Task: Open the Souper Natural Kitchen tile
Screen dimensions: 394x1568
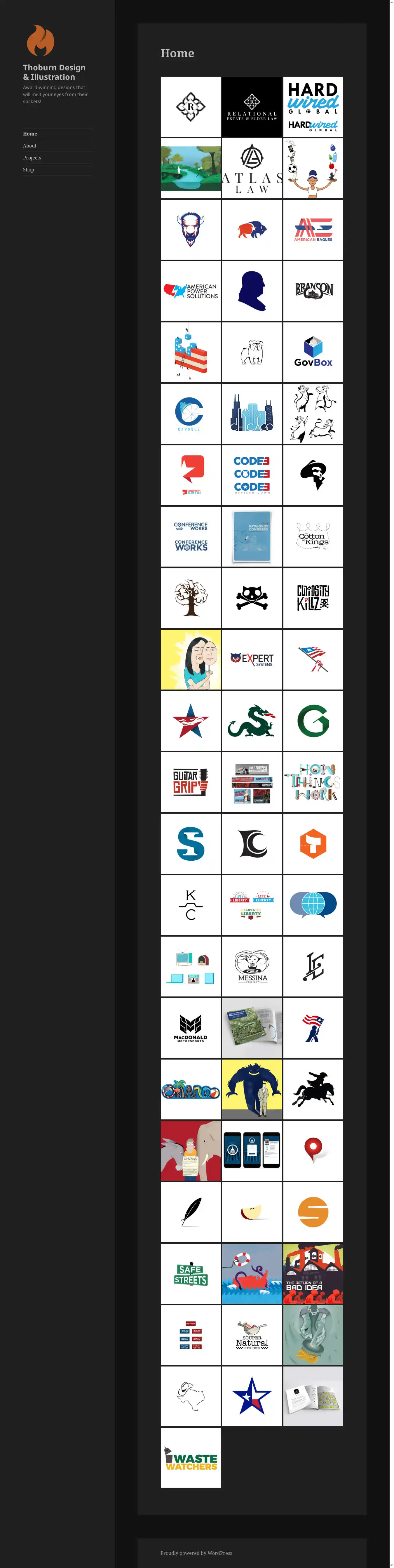Action: 252,1335
